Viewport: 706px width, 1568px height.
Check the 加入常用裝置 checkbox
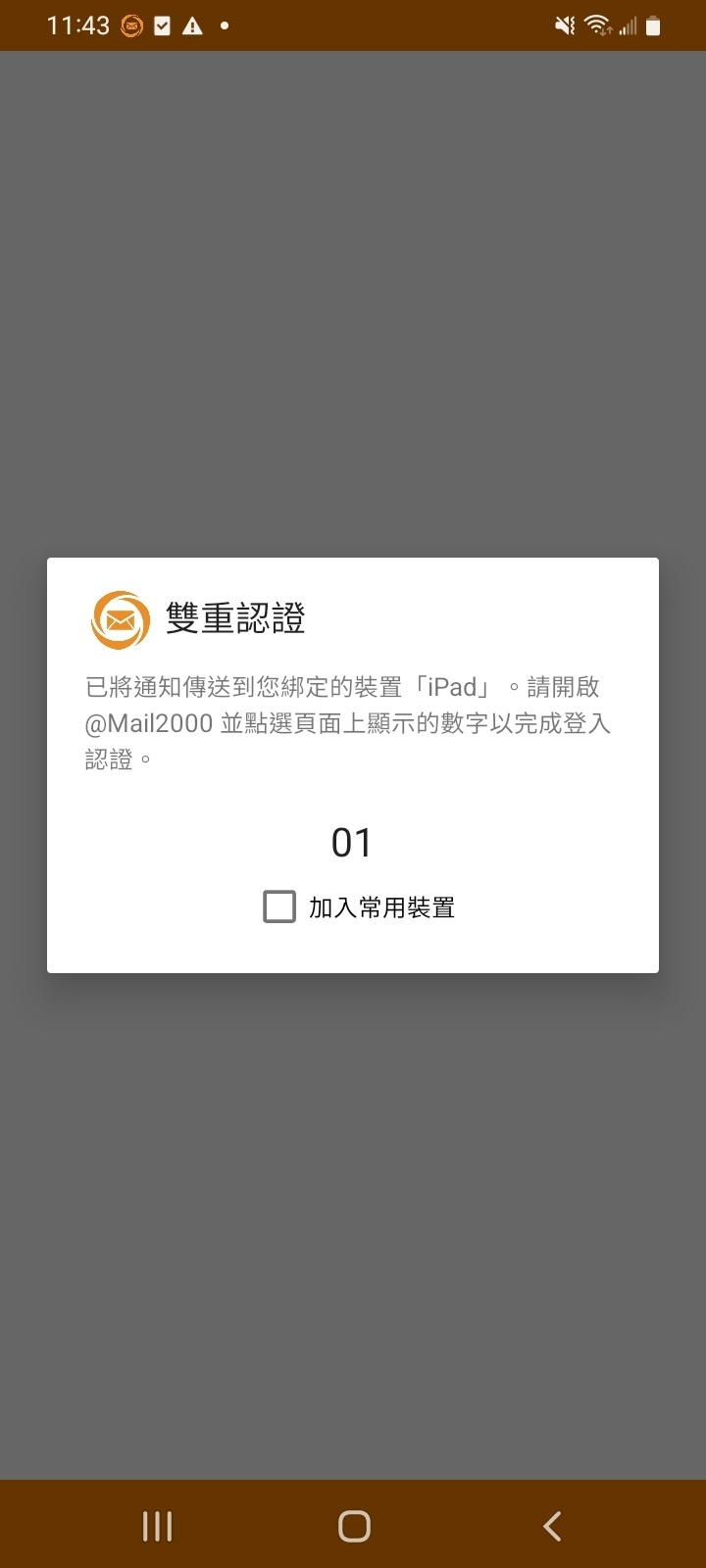(279, 906)
